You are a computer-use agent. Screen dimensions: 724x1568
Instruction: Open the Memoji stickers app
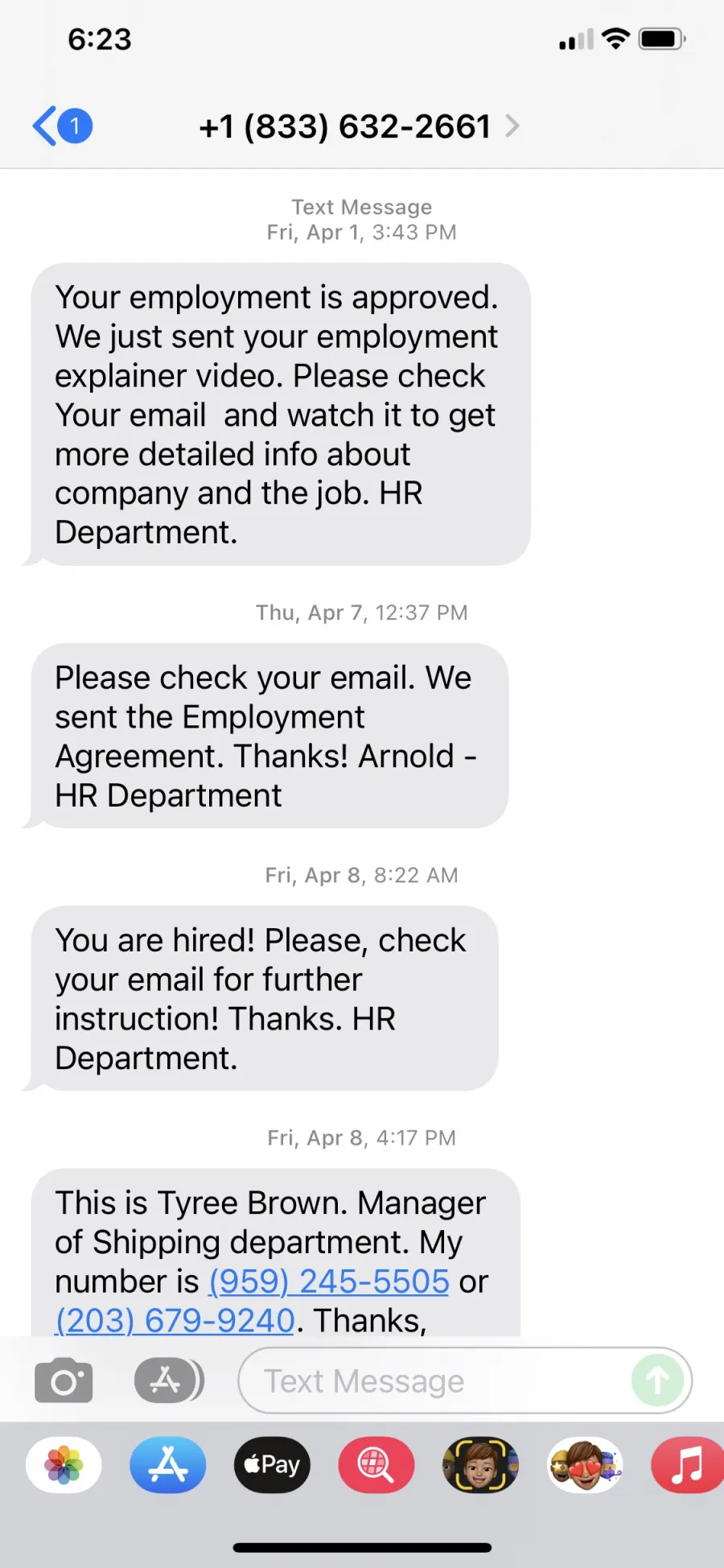pos(585,1465)
